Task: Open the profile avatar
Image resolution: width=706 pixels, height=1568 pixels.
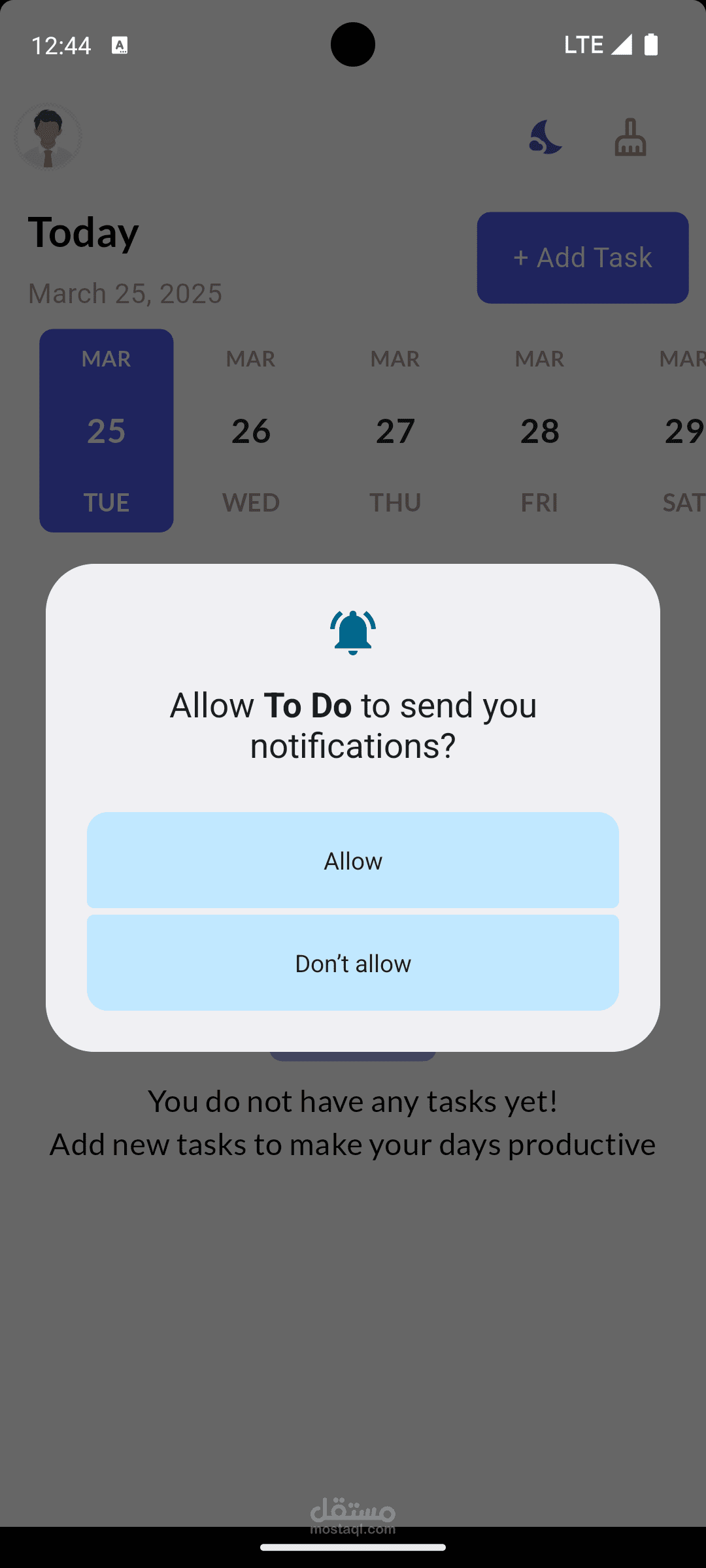Action: click(x=48, y=137)
